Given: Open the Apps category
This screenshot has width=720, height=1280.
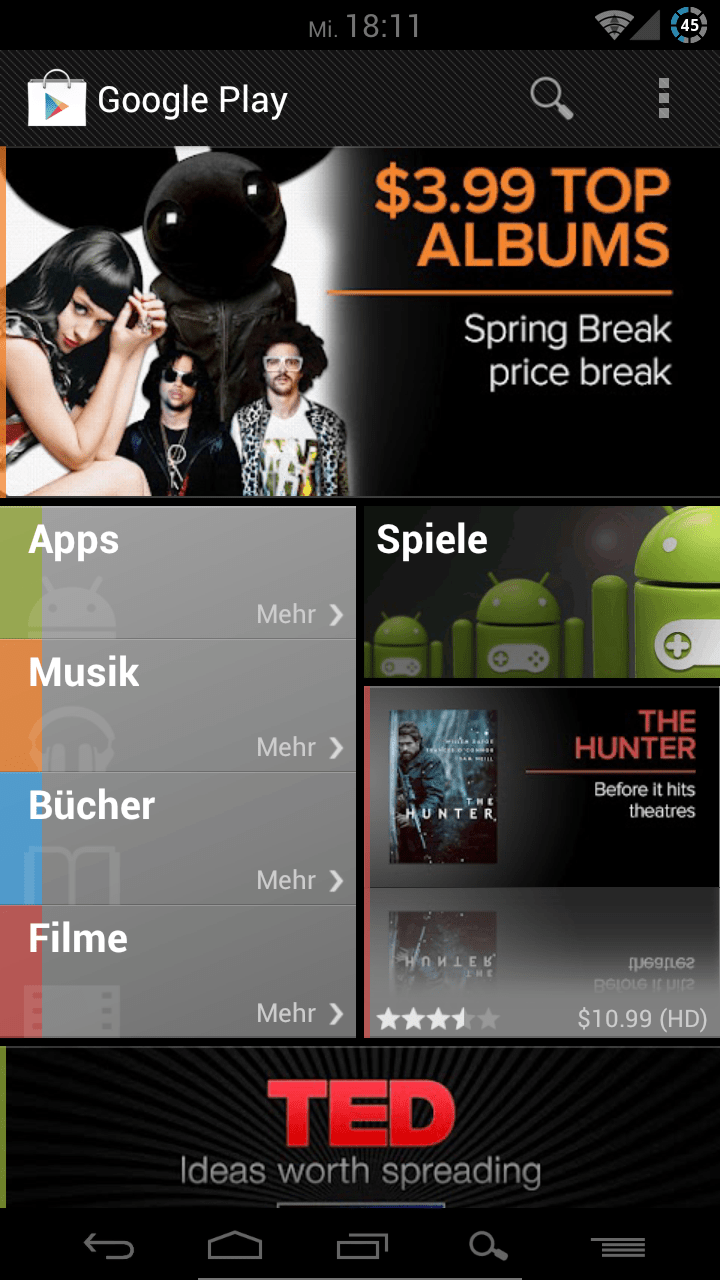Looking at the screenshot, I should 180,572.
